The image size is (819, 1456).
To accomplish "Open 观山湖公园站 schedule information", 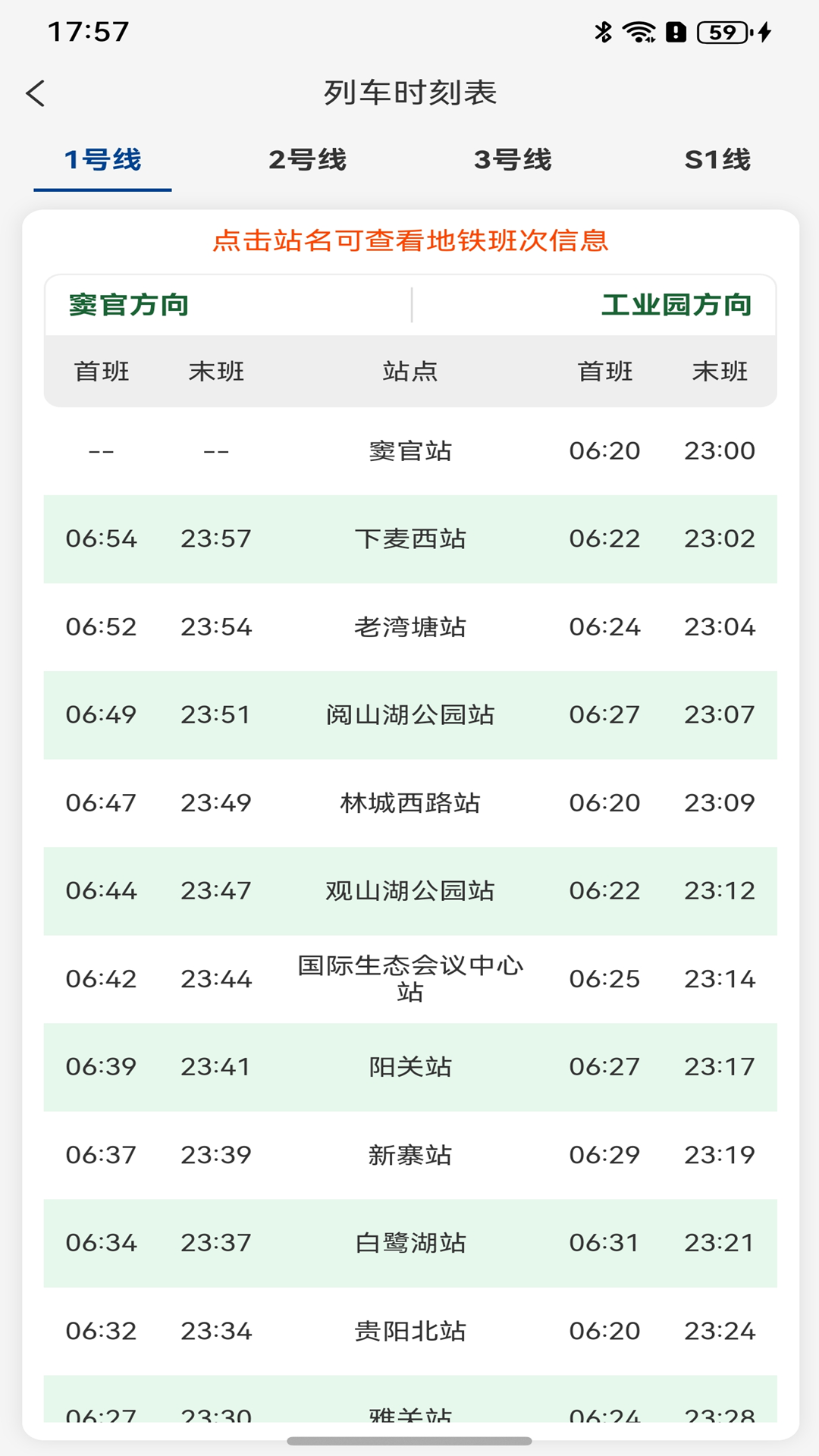I will [x=409, y=890].
